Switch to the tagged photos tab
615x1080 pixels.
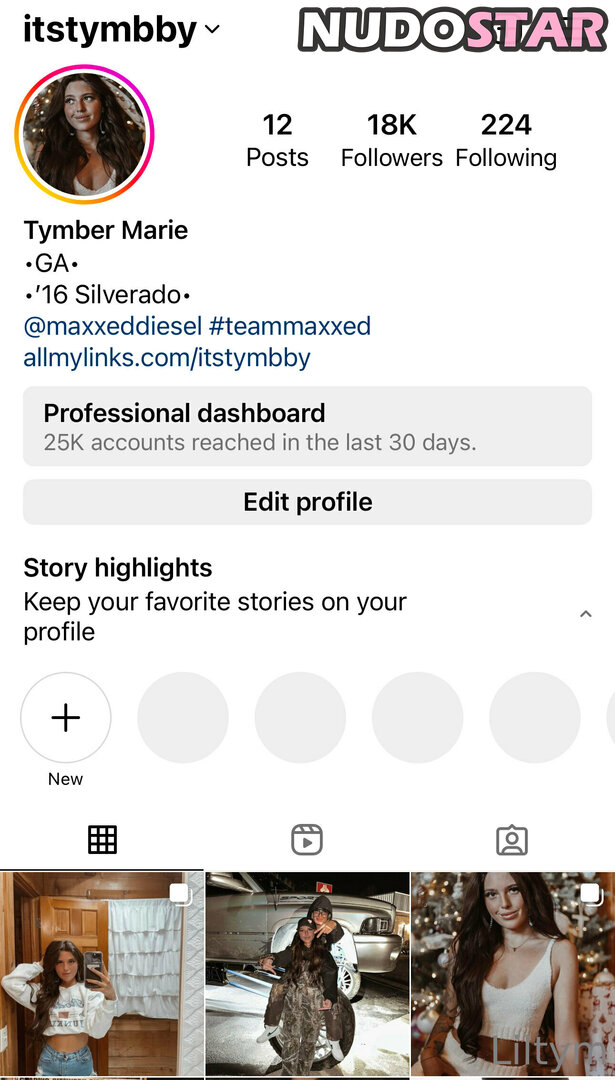point(511,840)
